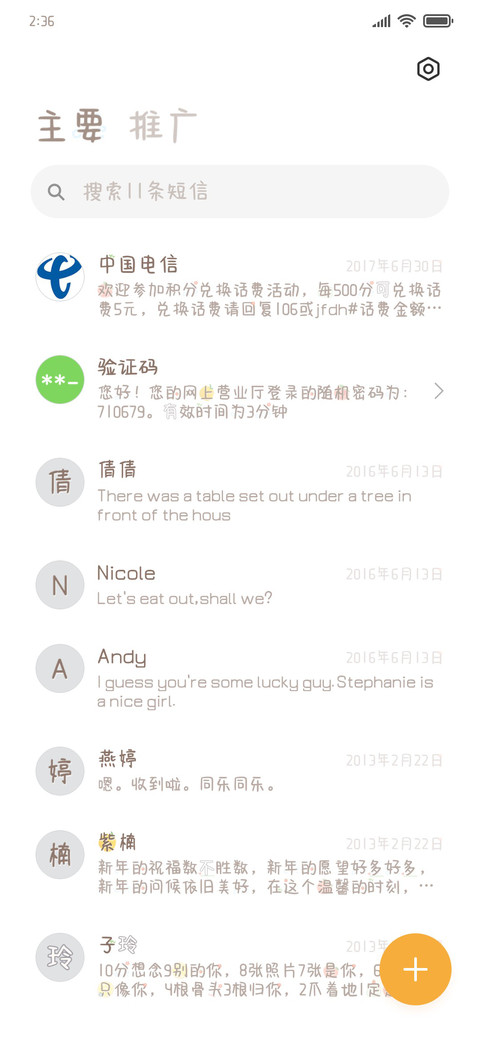Open the settings hexagon icon
480x1040 pixels.
point(428,69)
